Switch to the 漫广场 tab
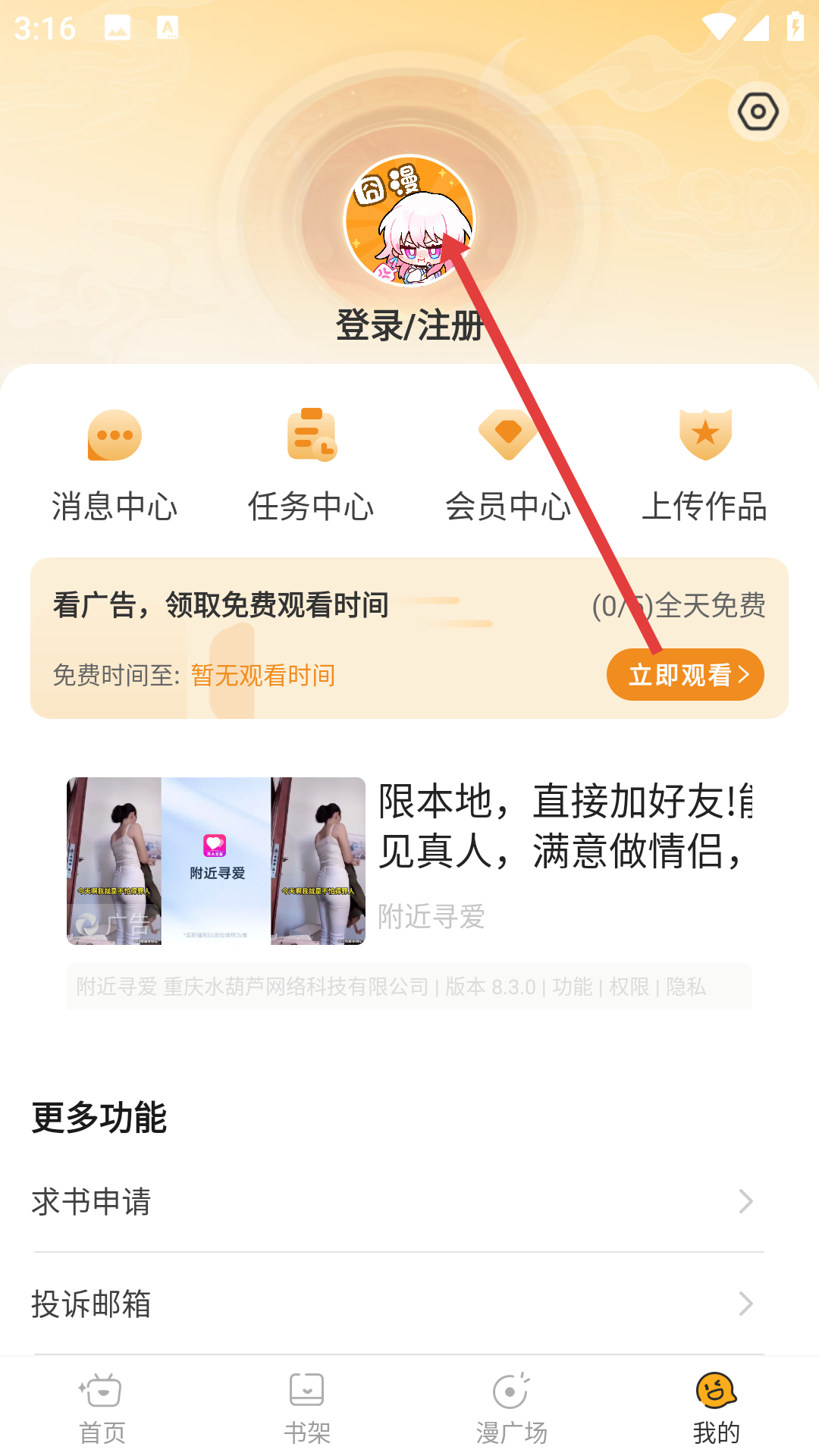Screen dimensions: 819x1456 (512, 1407)
